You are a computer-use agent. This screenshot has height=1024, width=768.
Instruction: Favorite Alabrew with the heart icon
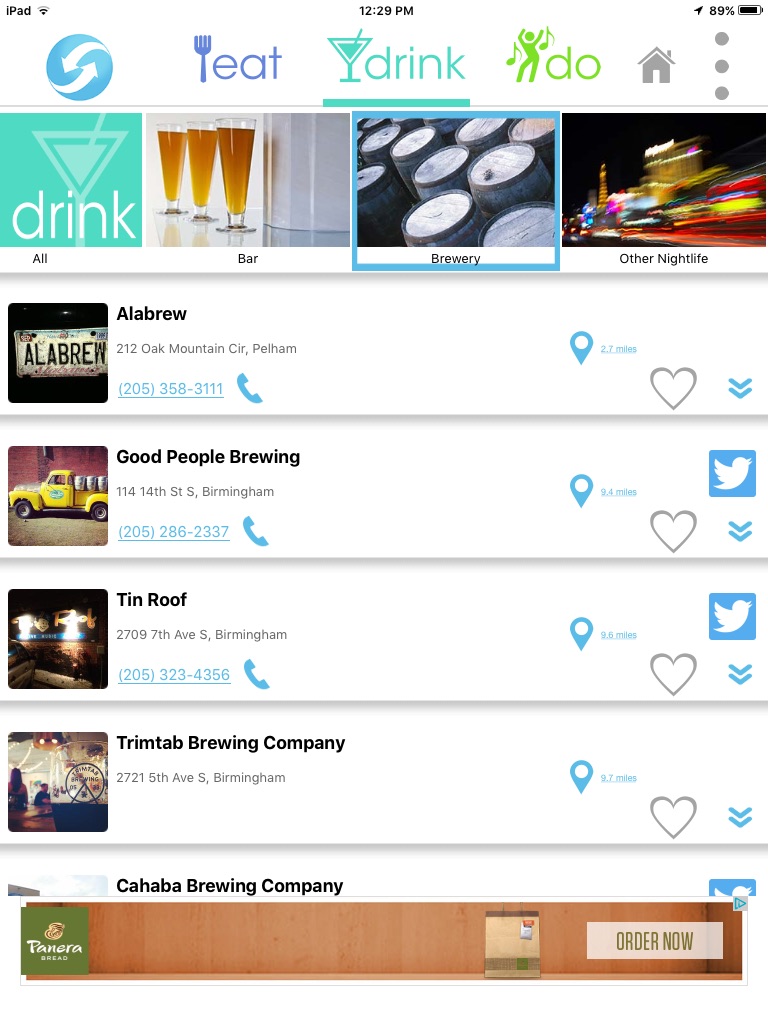click(673, 388)
